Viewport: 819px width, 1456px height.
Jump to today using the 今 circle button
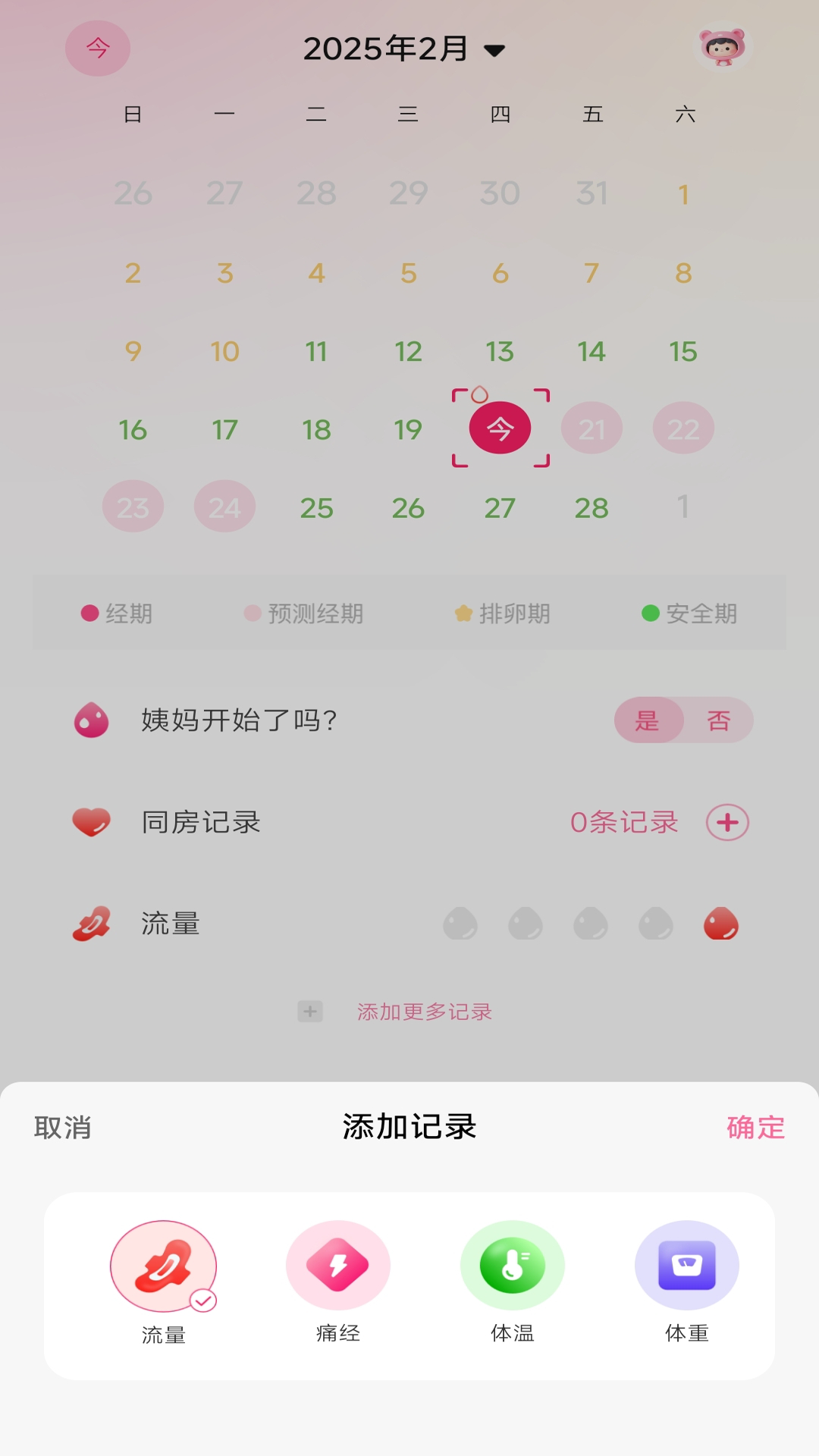click(x=98, y=48)
